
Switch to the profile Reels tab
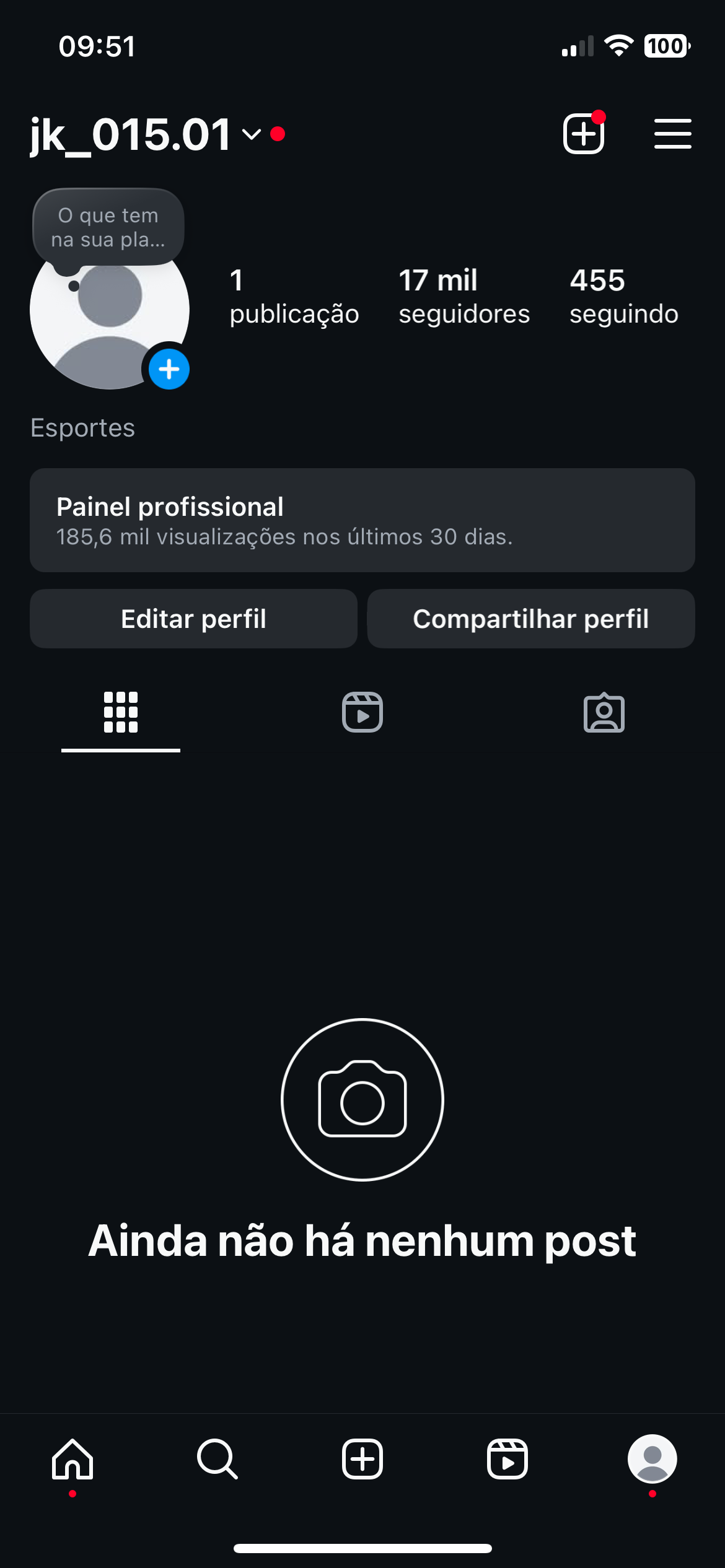[362, 712]
